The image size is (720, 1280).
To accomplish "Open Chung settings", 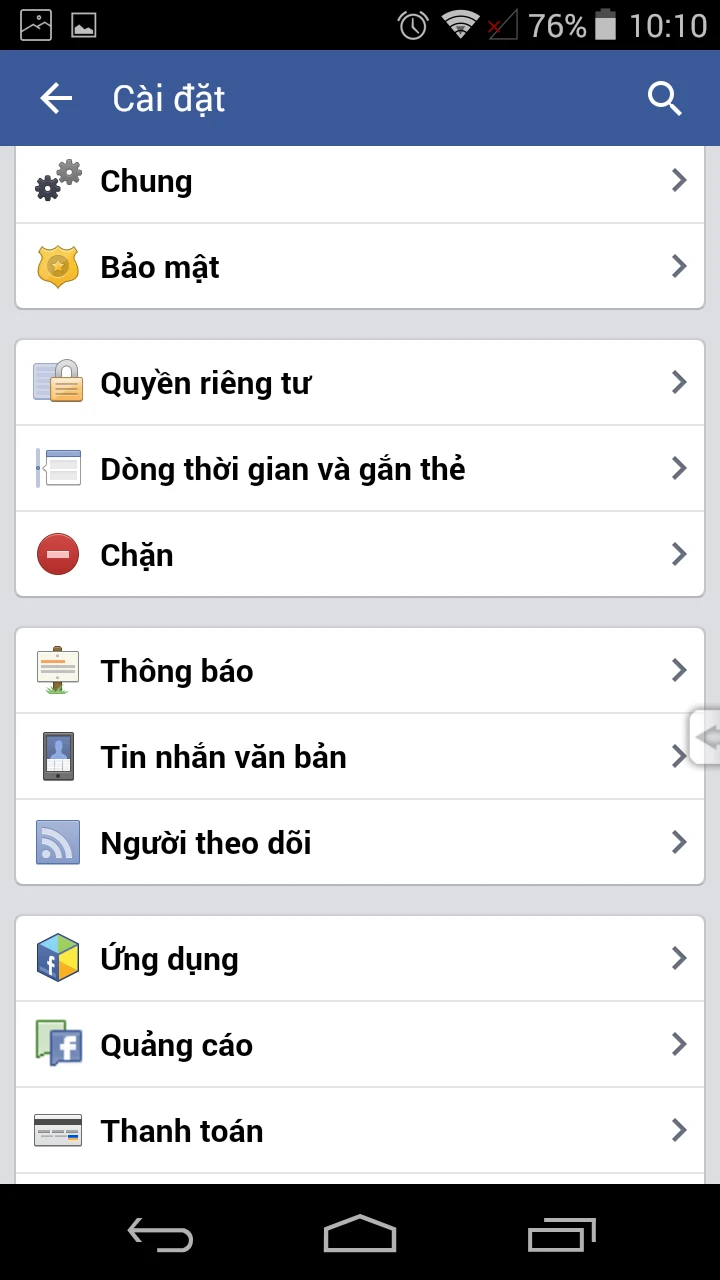I will [x=360, y=182].
